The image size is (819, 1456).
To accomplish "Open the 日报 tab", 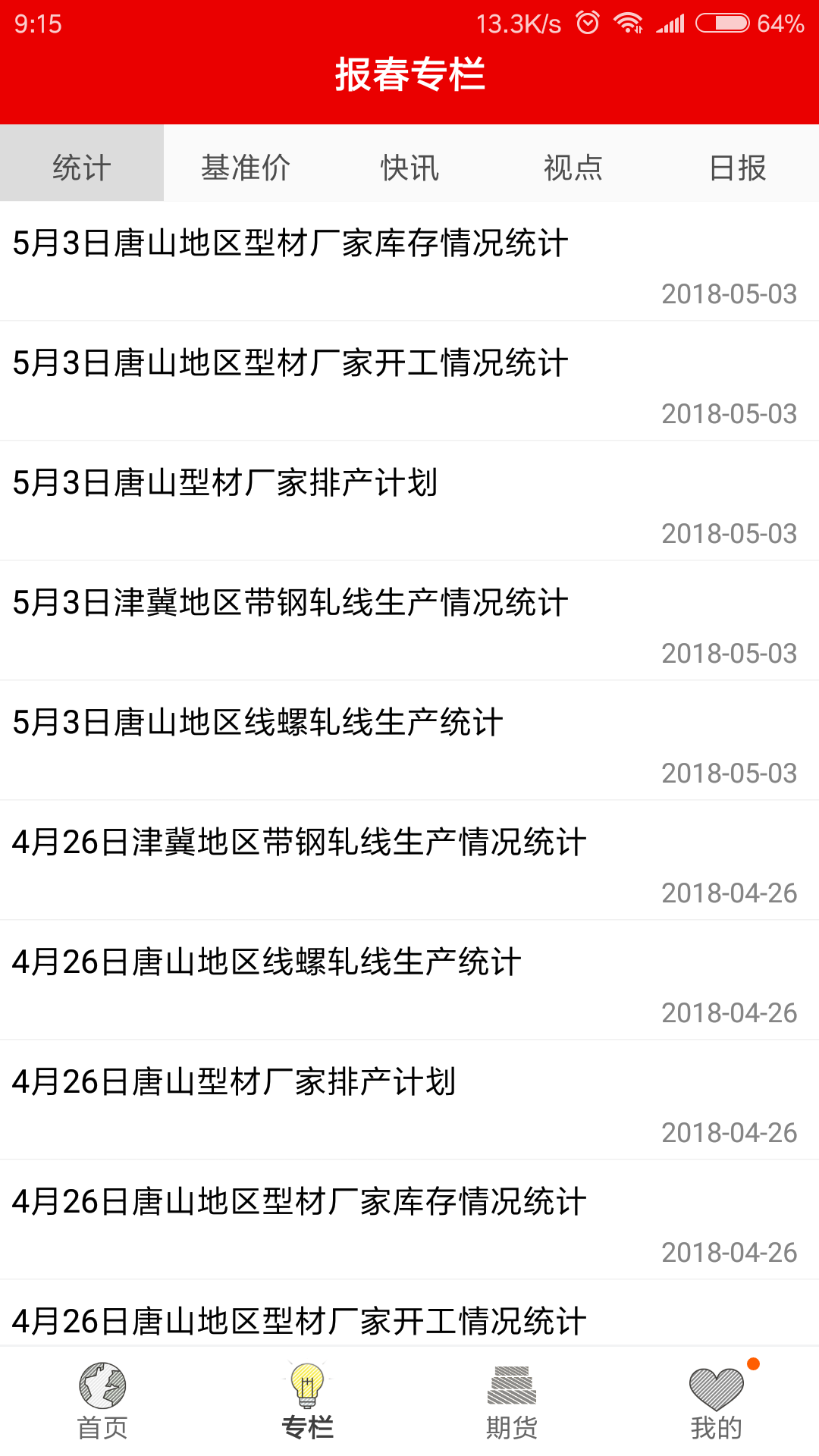I will (738, 168).
